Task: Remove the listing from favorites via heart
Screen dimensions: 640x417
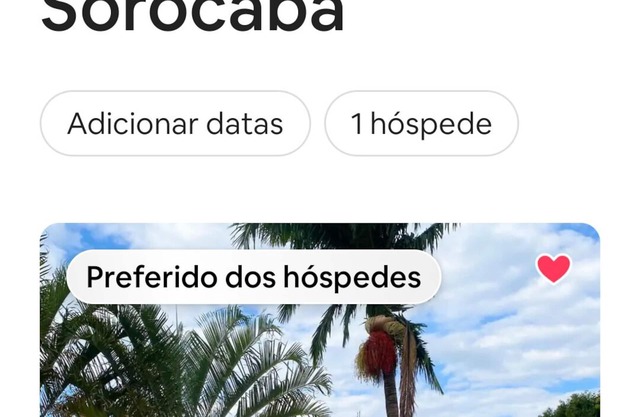Action: (x=553, y=268)
